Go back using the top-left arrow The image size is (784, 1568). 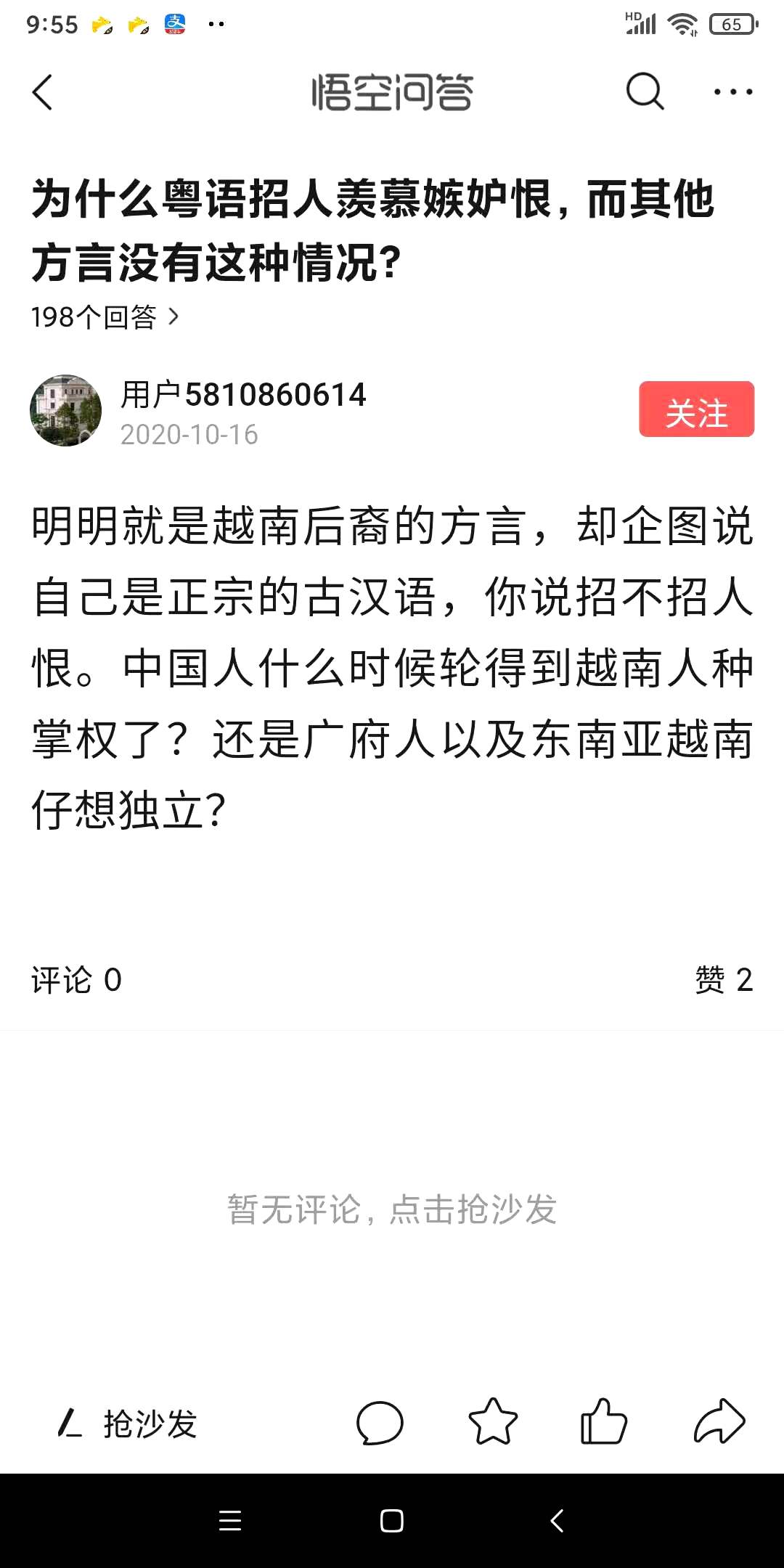tap(43, 92)
